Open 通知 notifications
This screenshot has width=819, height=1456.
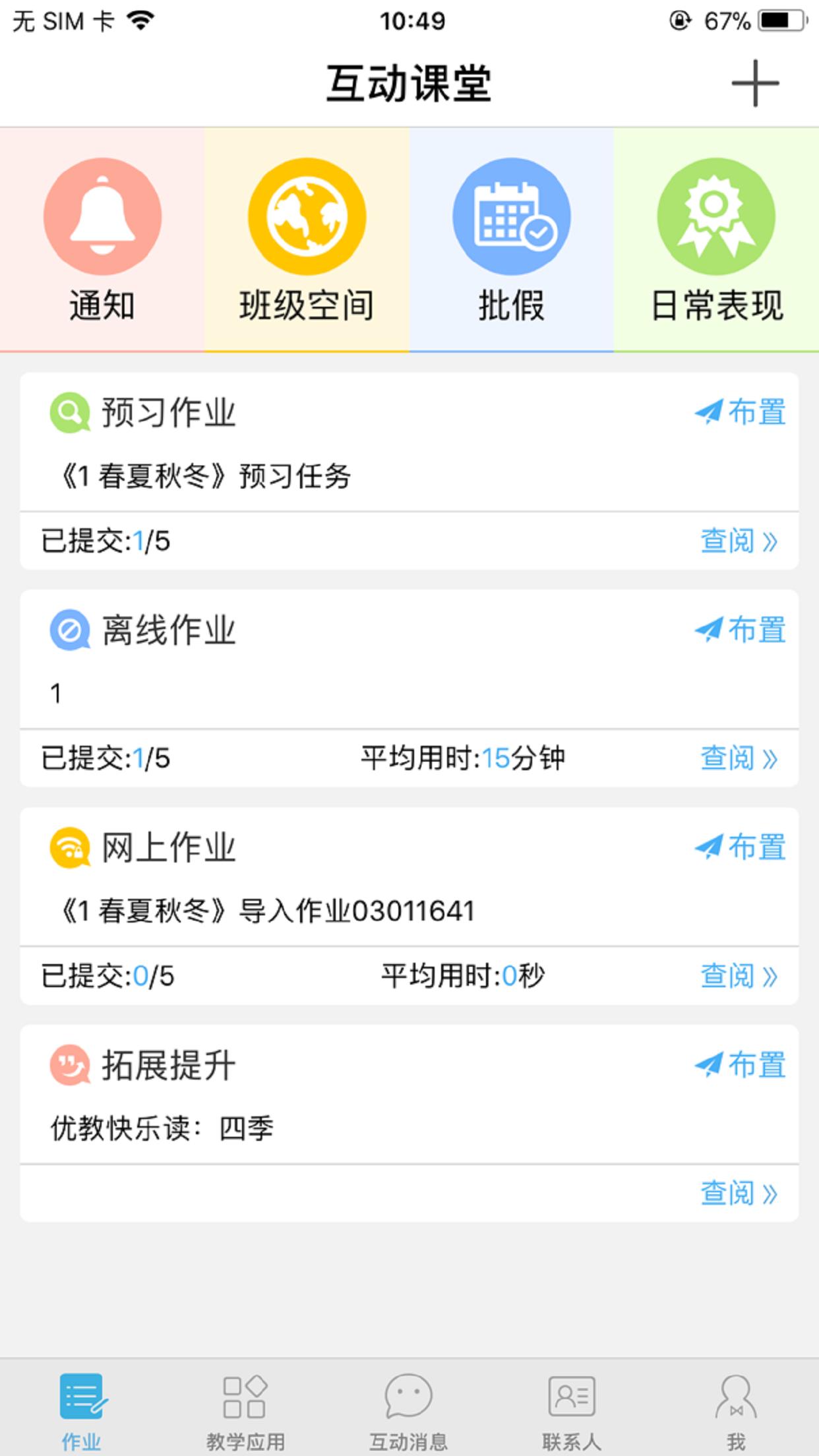coord(102,240)
